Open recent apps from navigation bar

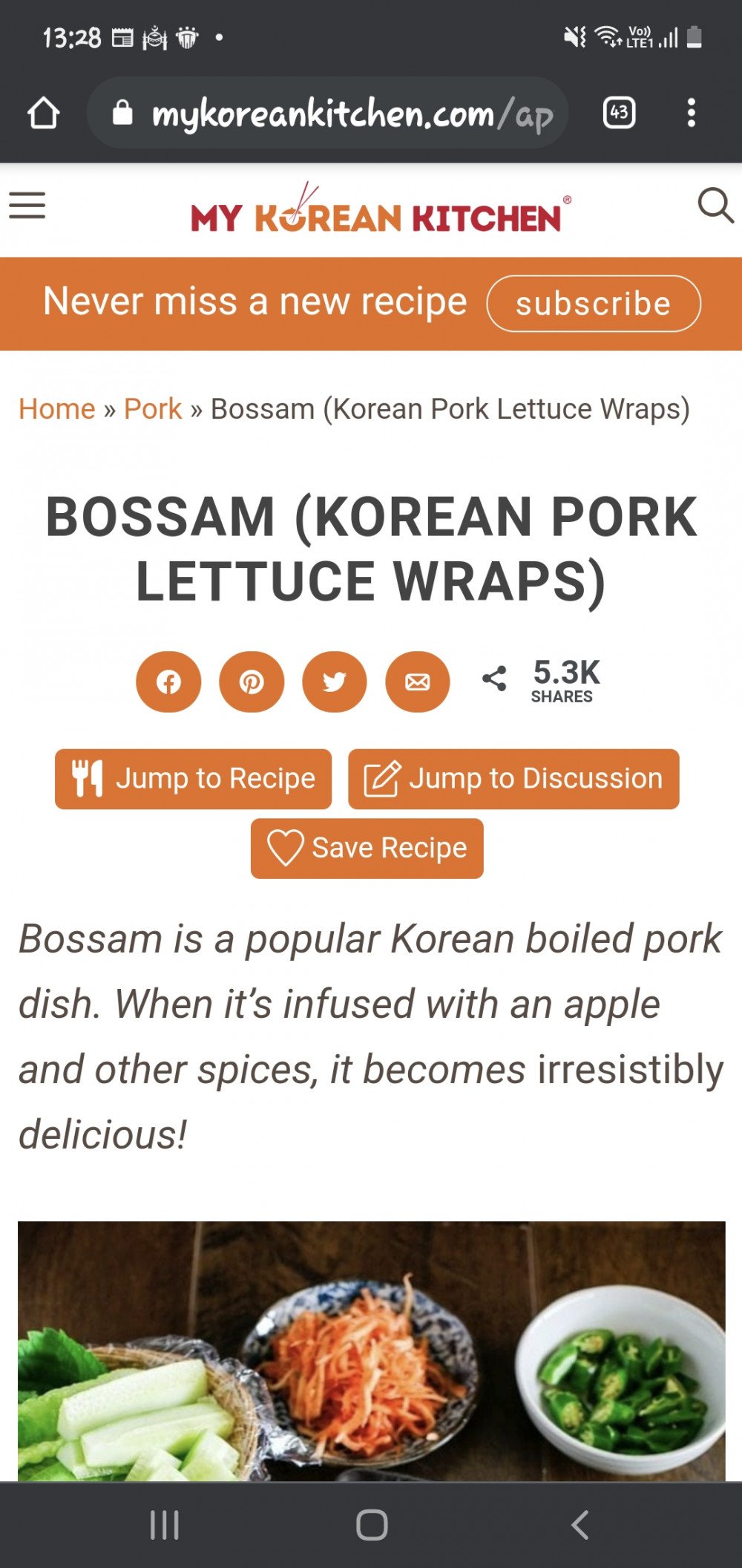tap(164, 1525)
